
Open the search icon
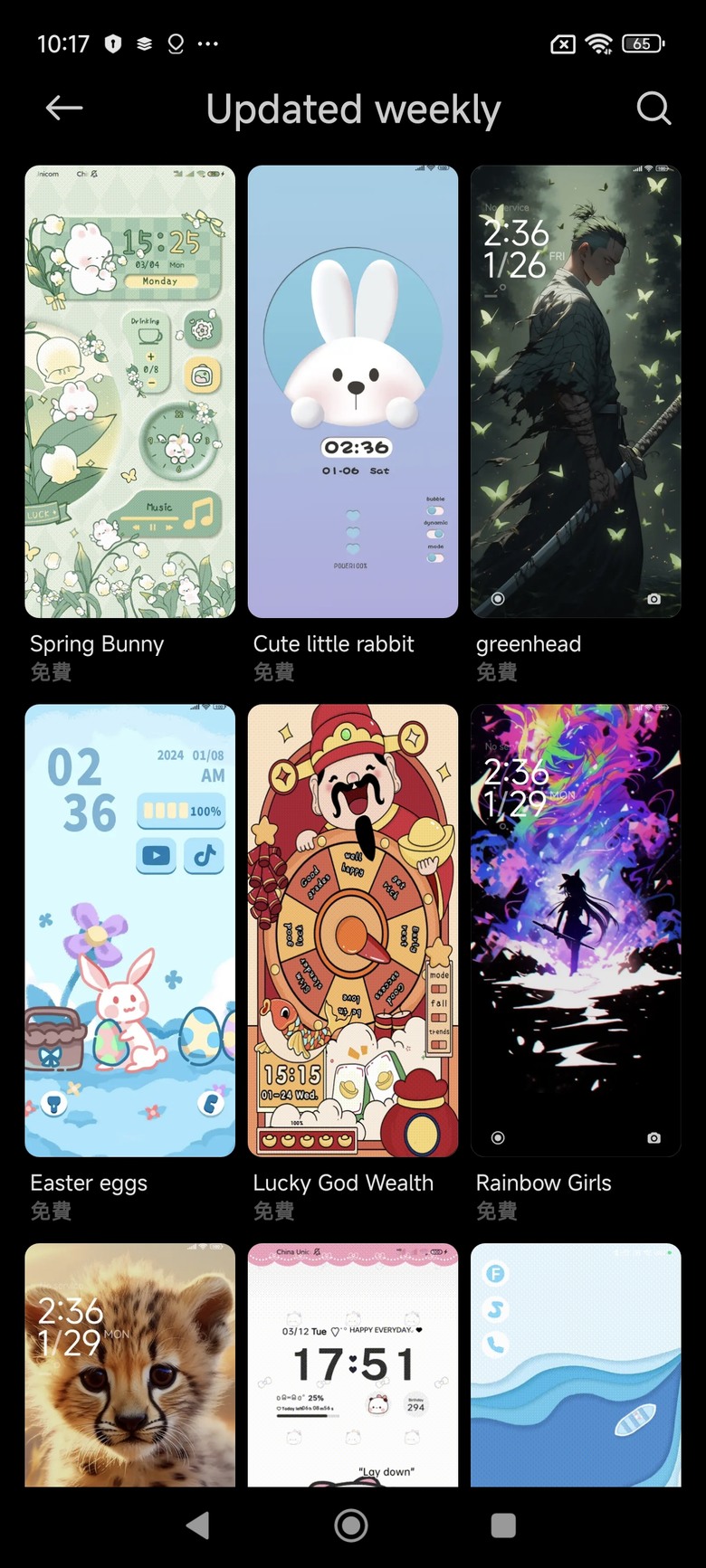point(654,109)
